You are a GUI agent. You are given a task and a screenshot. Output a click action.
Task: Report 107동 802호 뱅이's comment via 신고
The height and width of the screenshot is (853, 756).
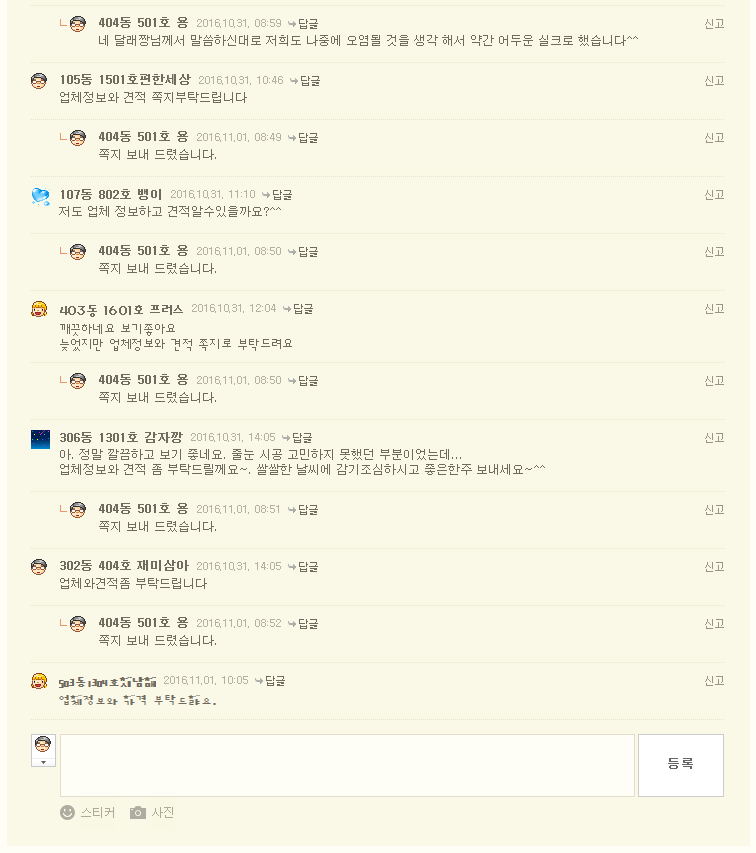click(714, 195)
